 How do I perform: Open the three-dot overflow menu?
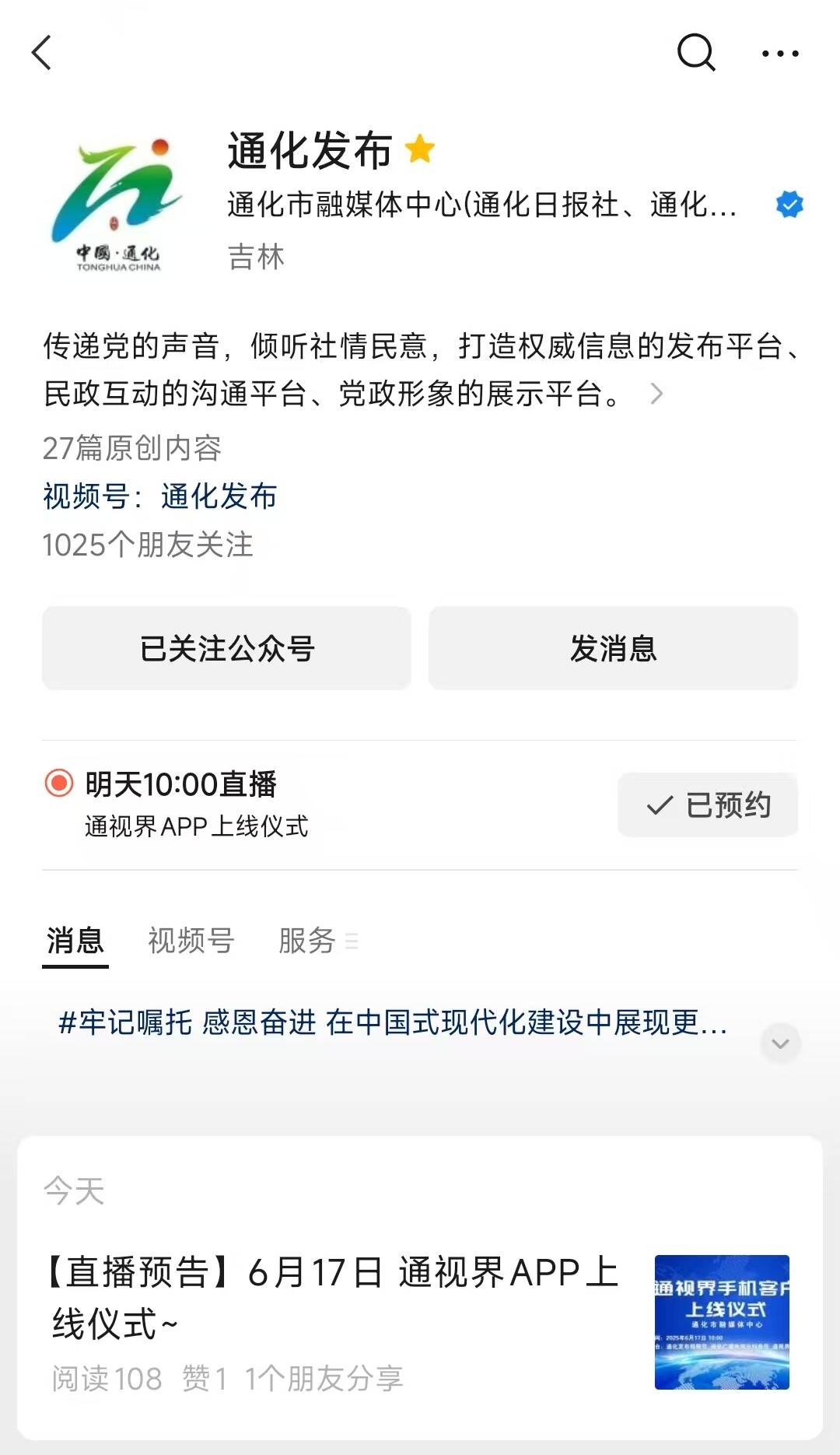coord(779,53)
